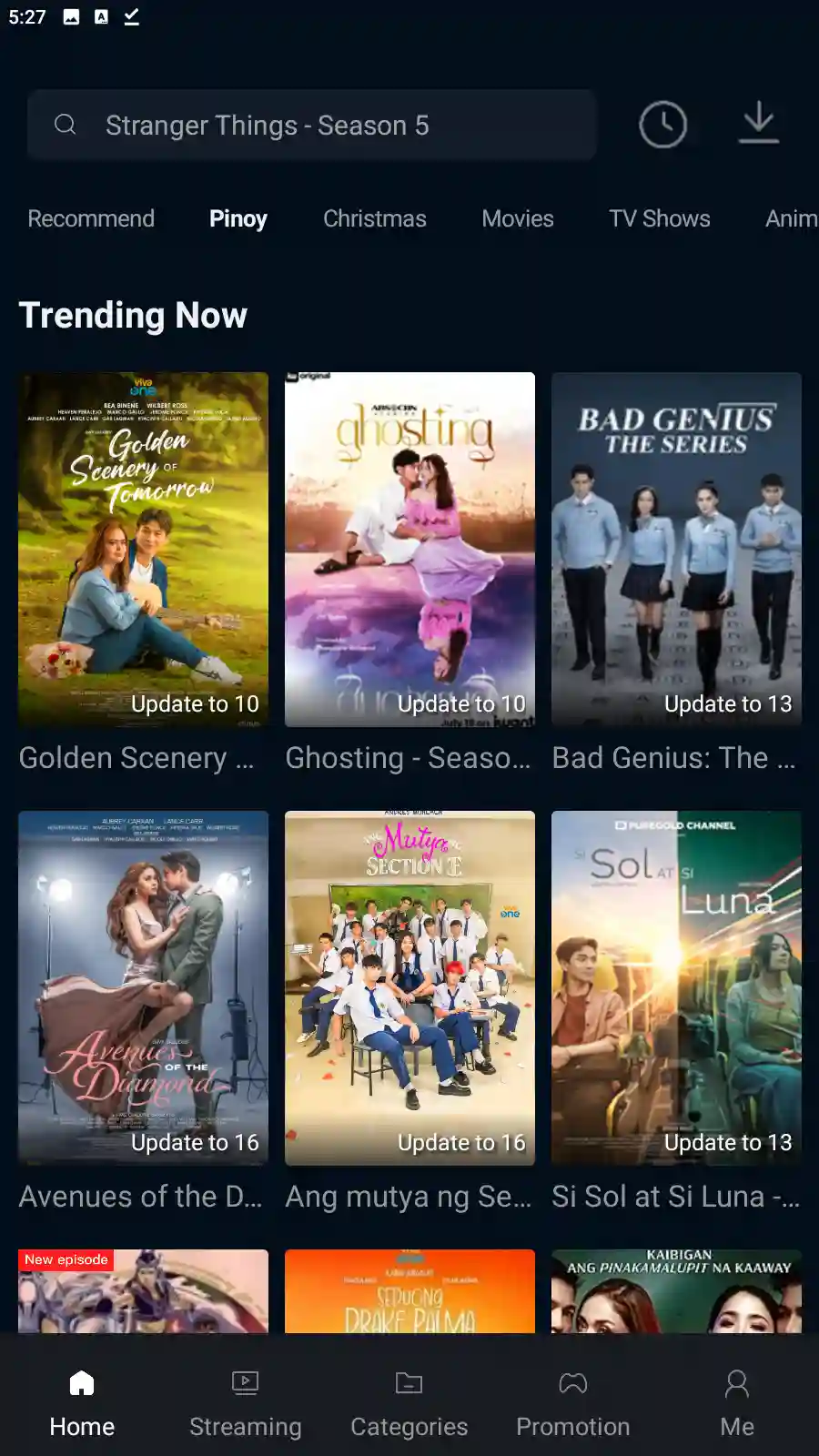Open the Stranger Things search box
The image size is (819, 1456).
(x=311, y=125)
